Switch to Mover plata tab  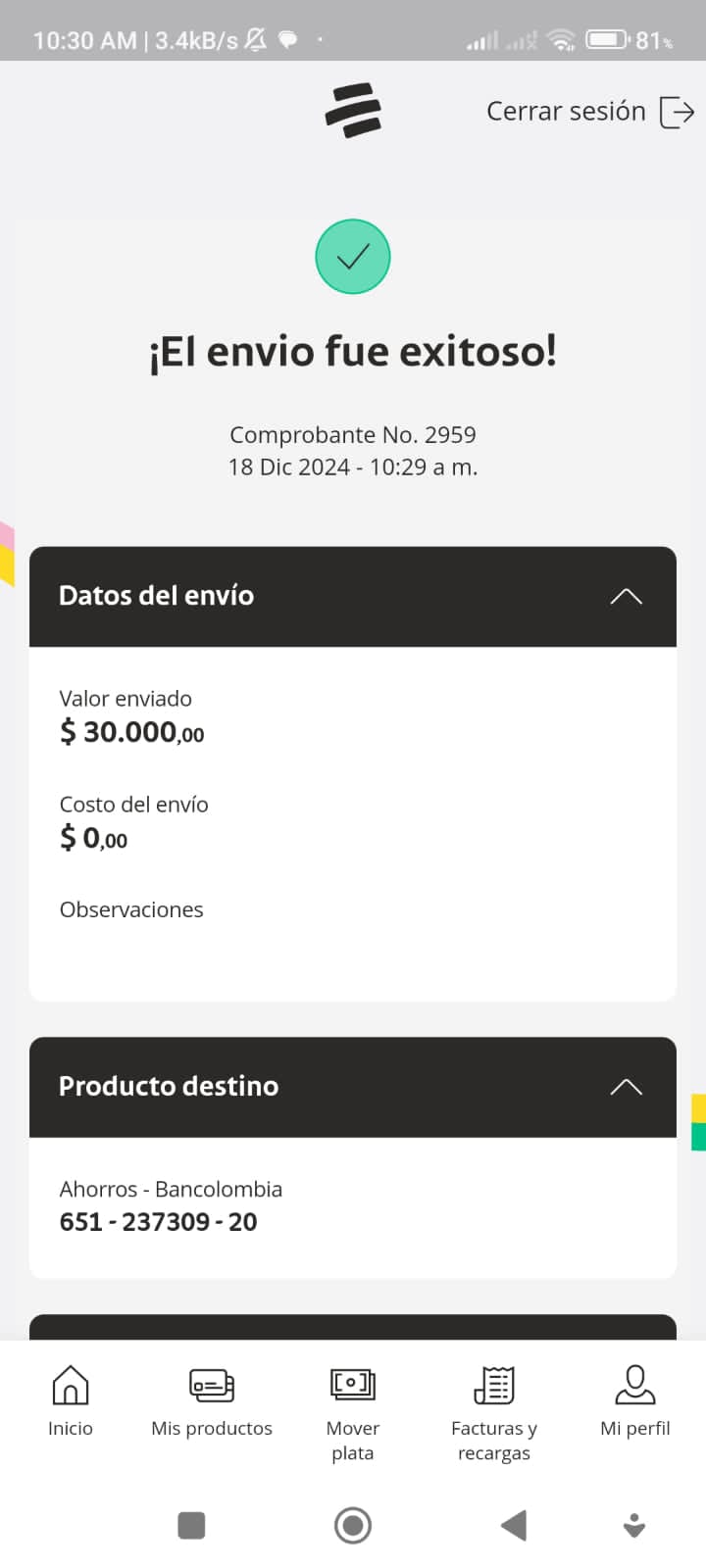[x=353, y=1411]
